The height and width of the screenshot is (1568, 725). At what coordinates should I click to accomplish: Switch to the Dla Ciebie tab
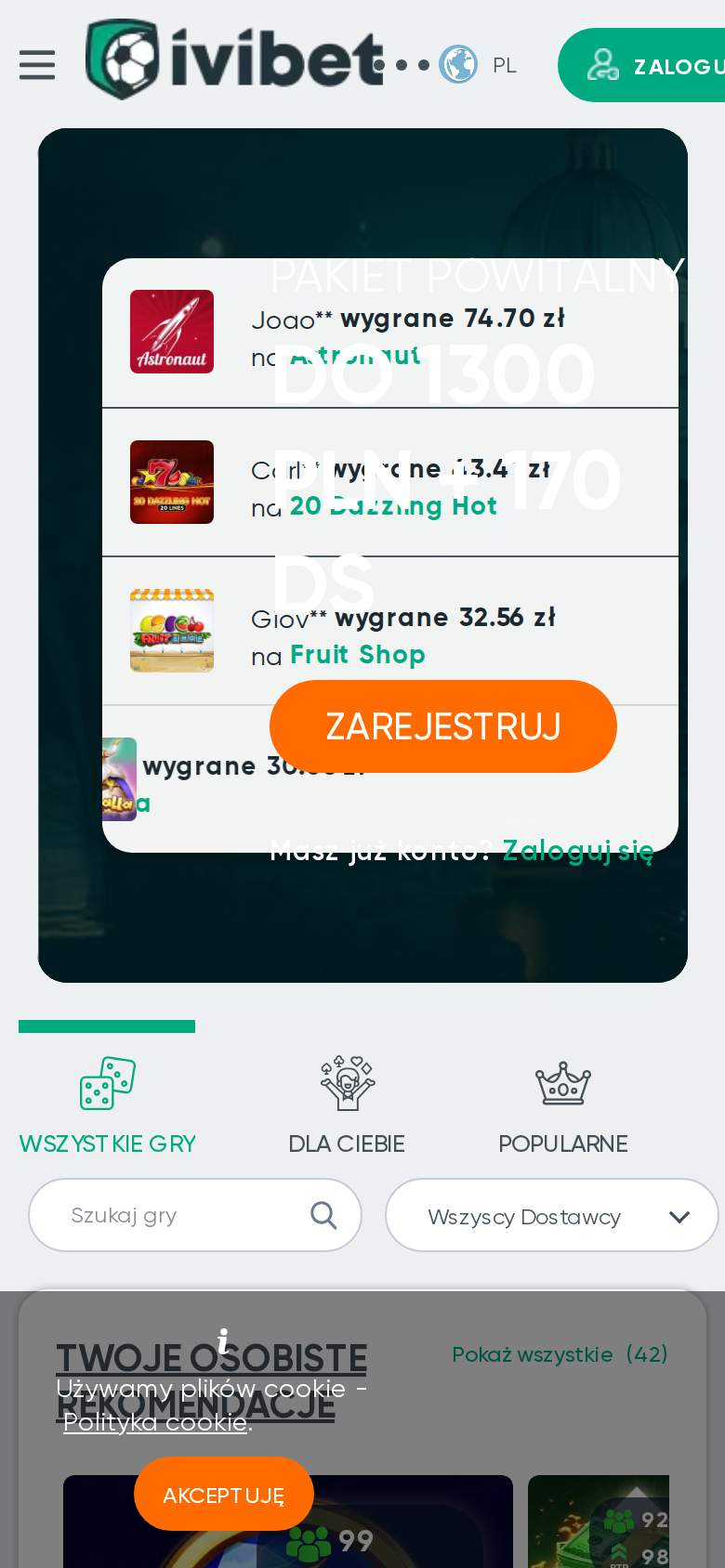coord(347,1105)
